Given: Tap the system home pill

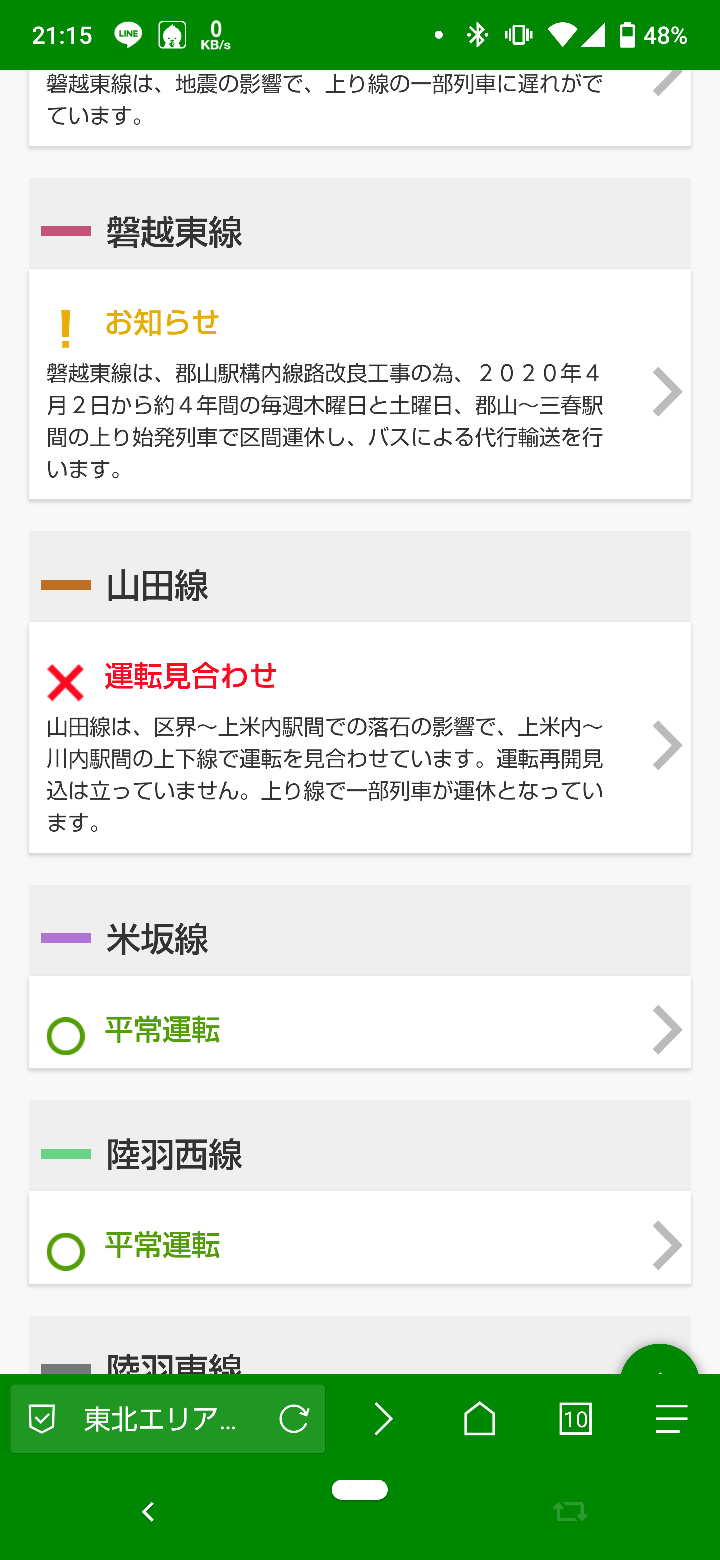Looking at the screenshot, I should pos(360,1490).
